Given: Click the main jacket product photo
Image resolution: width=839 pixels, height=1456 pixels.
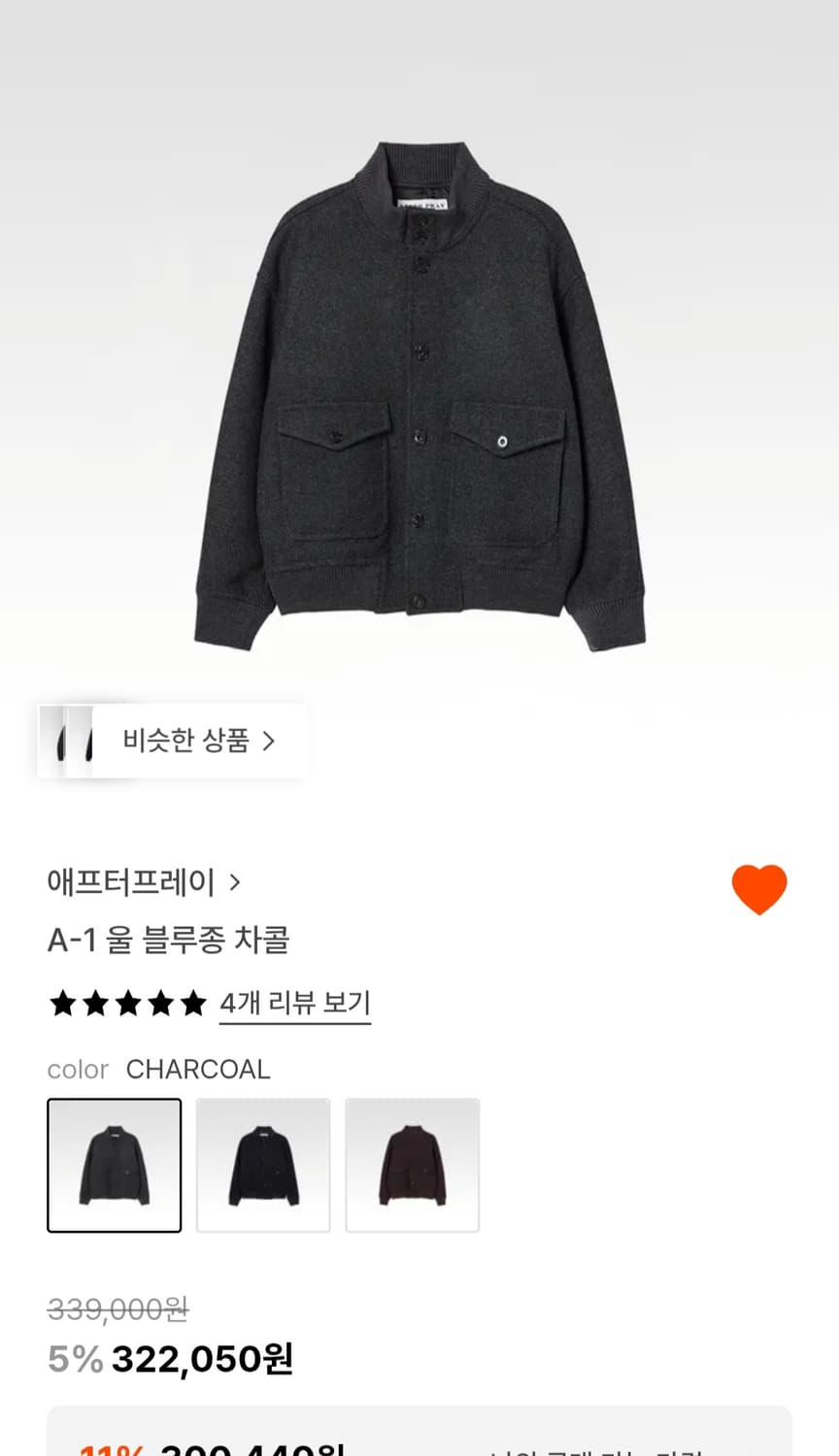Looking at the screenshot, I should (418, 388).
